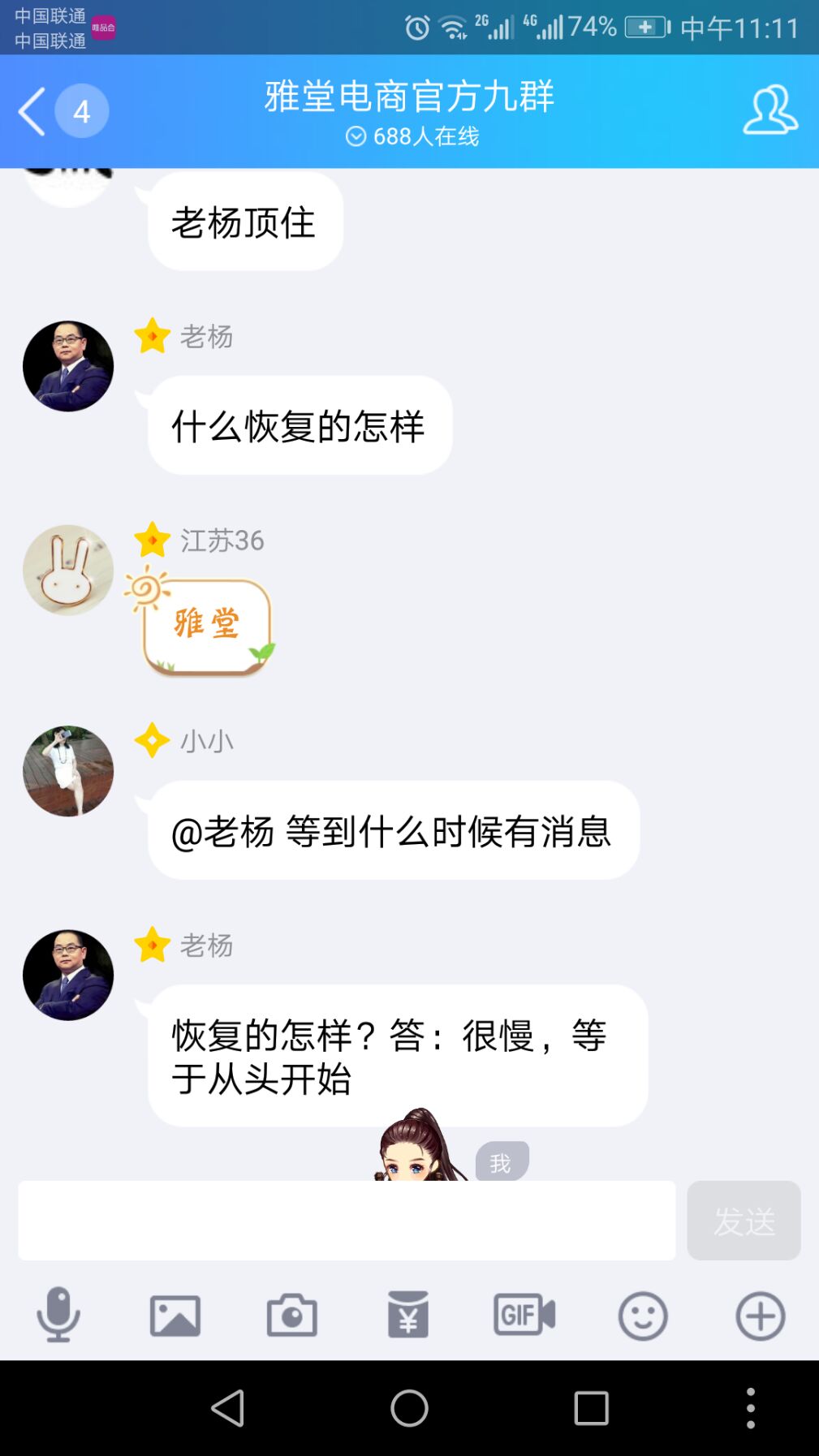
Task: Open group members profile icon
Action: click(769, 111)
